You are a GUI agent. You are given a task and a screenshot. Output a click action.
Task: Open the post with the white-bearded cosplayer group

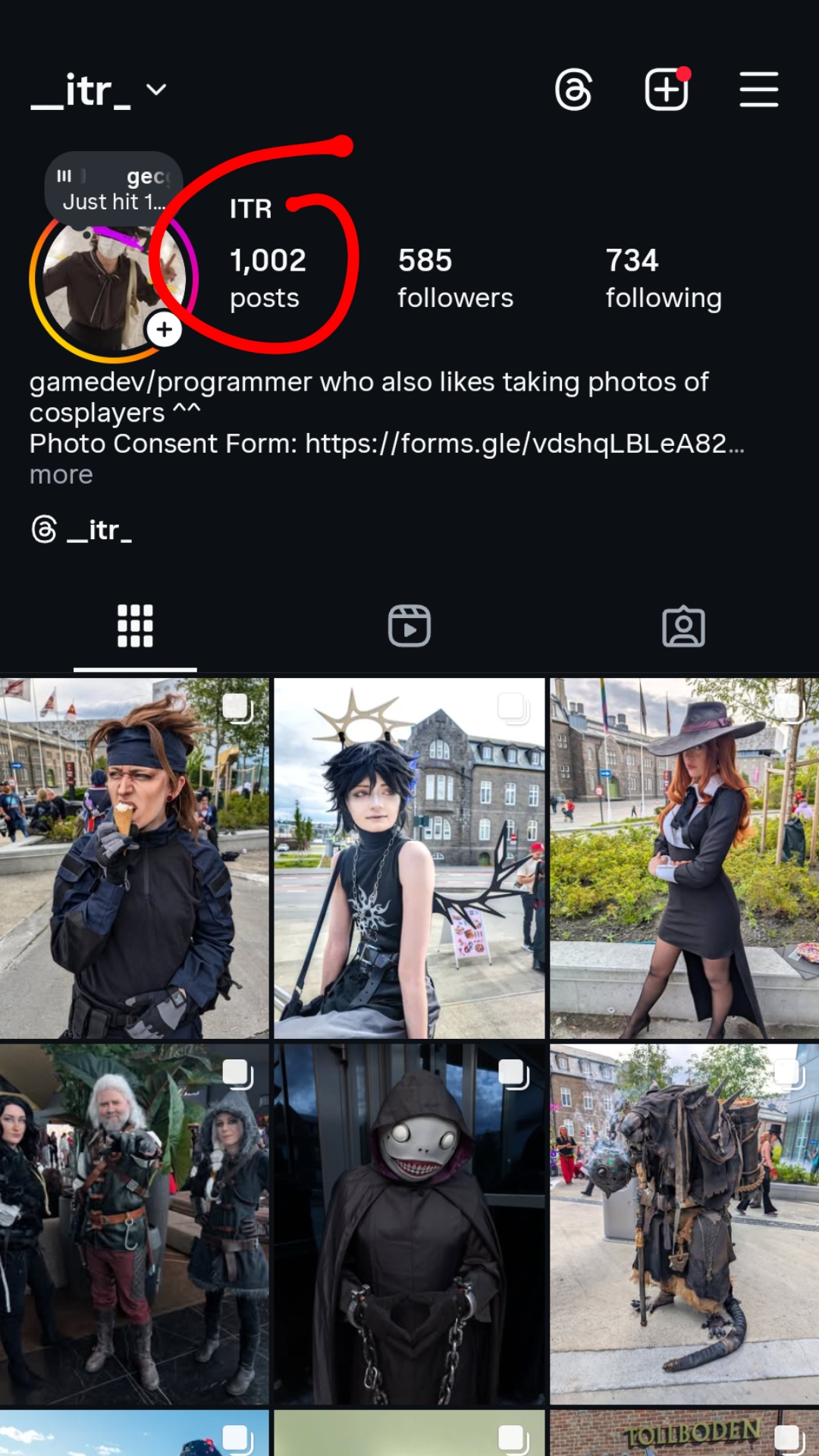tap(134, 1224)
